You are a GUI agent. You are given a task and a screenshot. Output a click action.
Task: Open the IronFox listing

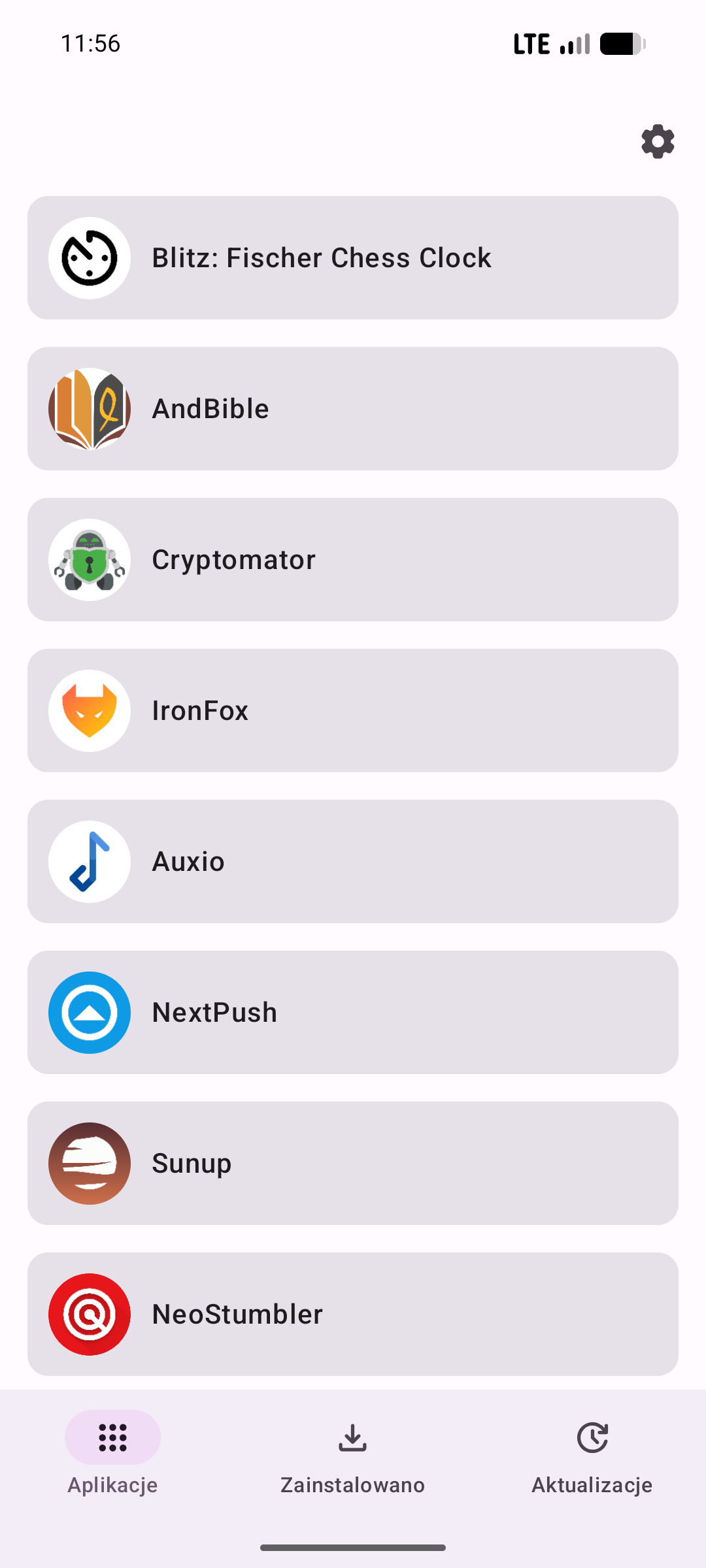[x=353, y=711]
